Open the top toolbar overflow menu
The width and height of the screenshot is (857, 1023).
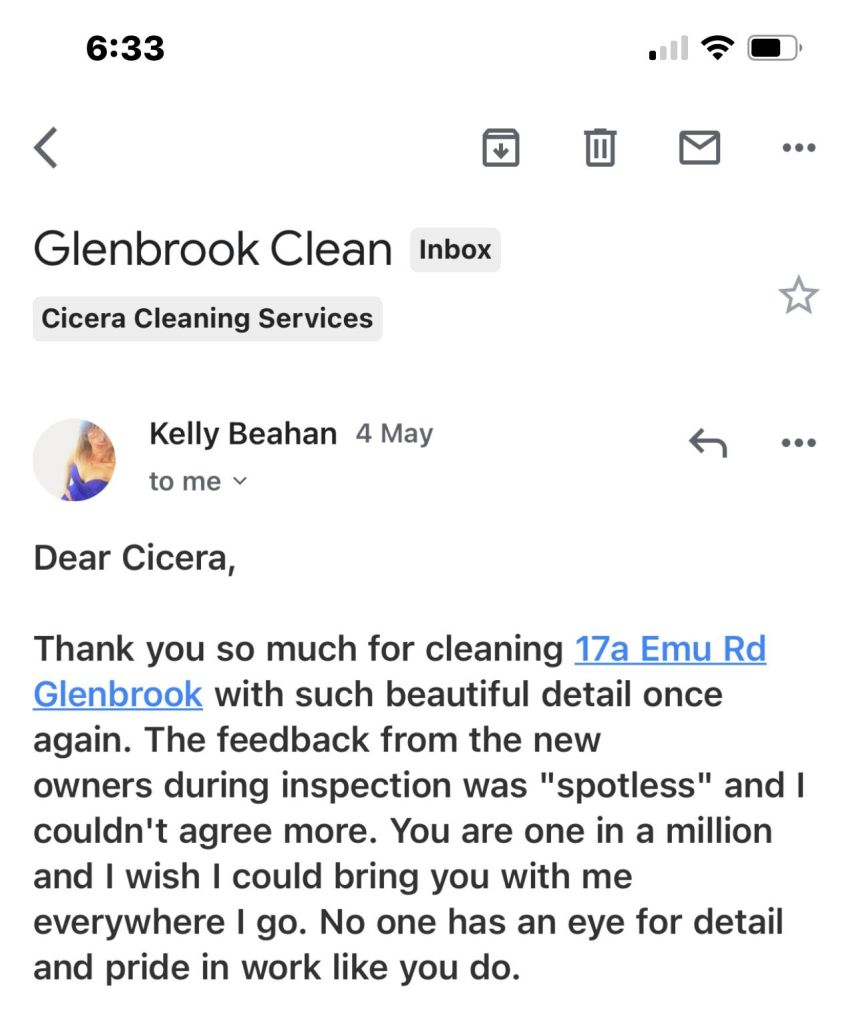pos(797,148)
